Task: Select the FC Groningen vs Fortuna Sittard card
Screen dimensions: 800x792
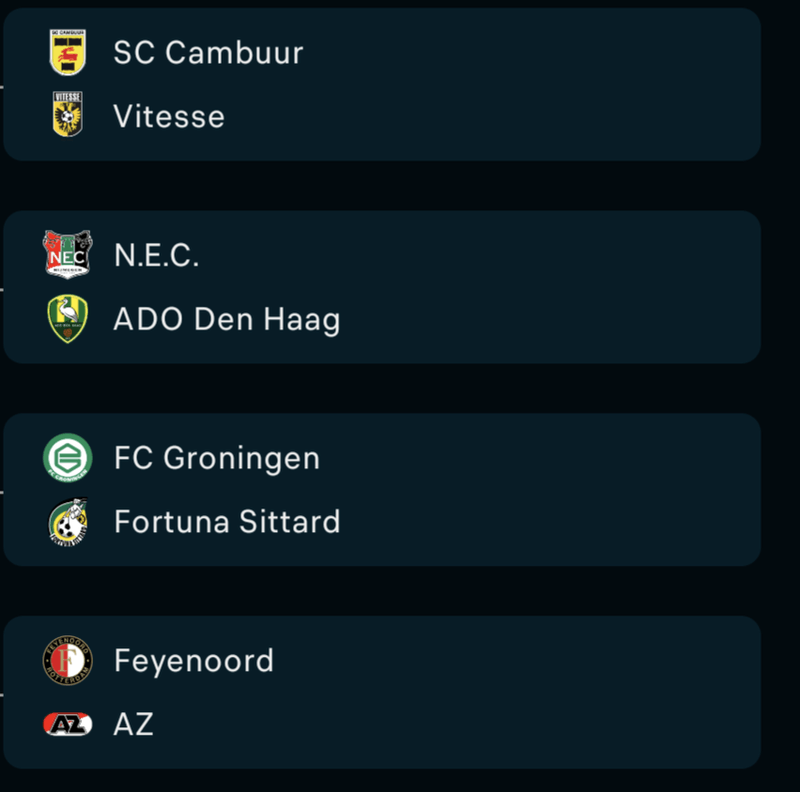Action: (381, 490)
